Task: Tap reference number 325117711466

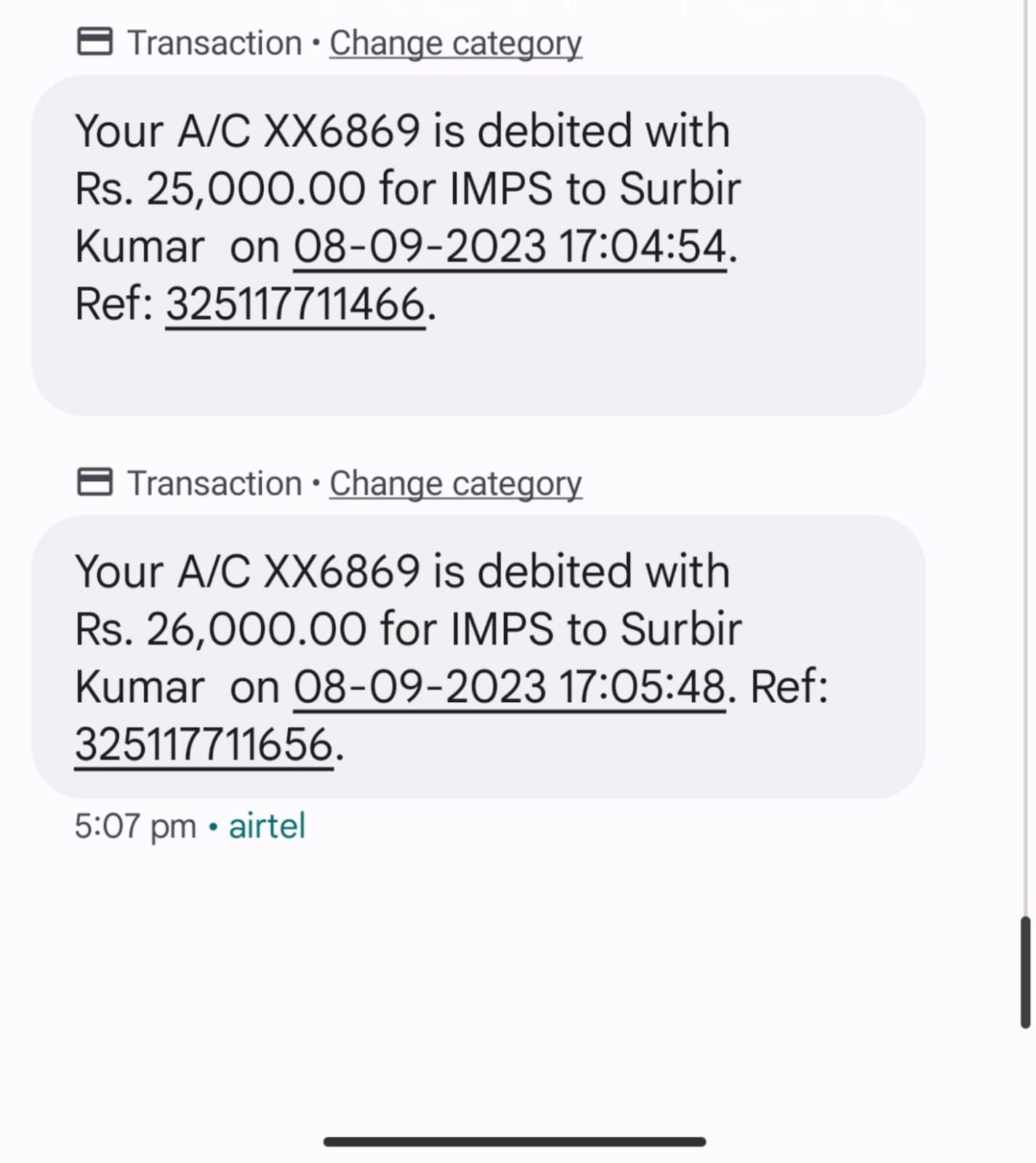Action: click(x=295, y=305)
